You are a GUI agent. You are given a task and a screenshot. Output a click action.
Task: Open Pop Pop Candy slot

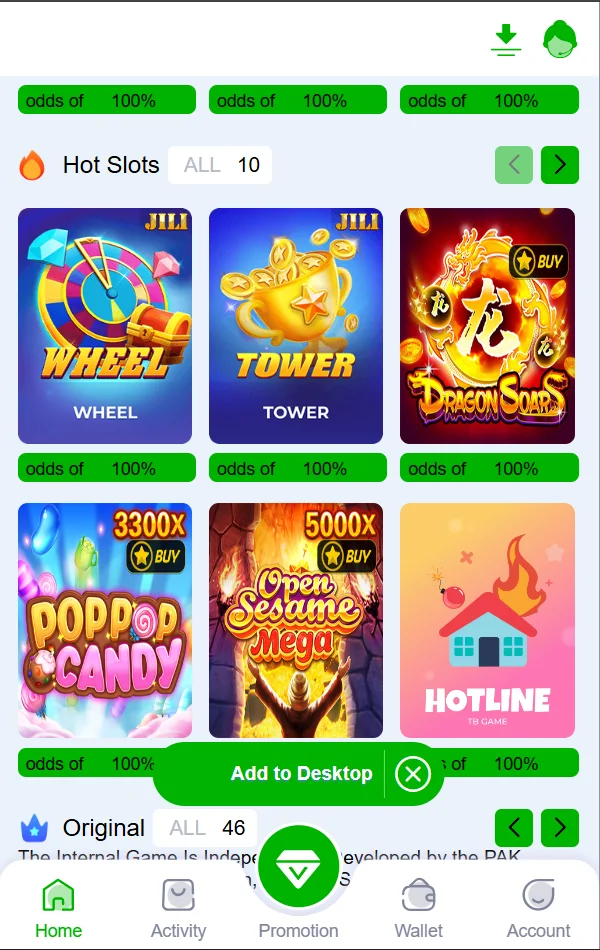coord(105,620)
